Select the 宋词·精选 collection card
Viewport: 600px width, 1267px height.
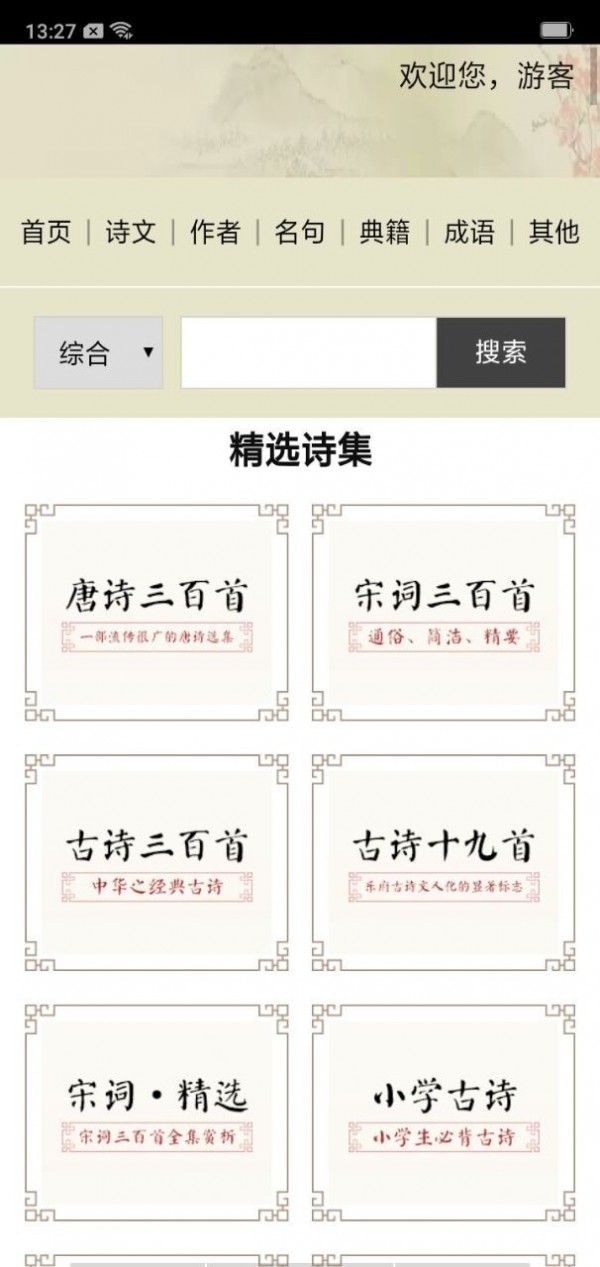156,1112
